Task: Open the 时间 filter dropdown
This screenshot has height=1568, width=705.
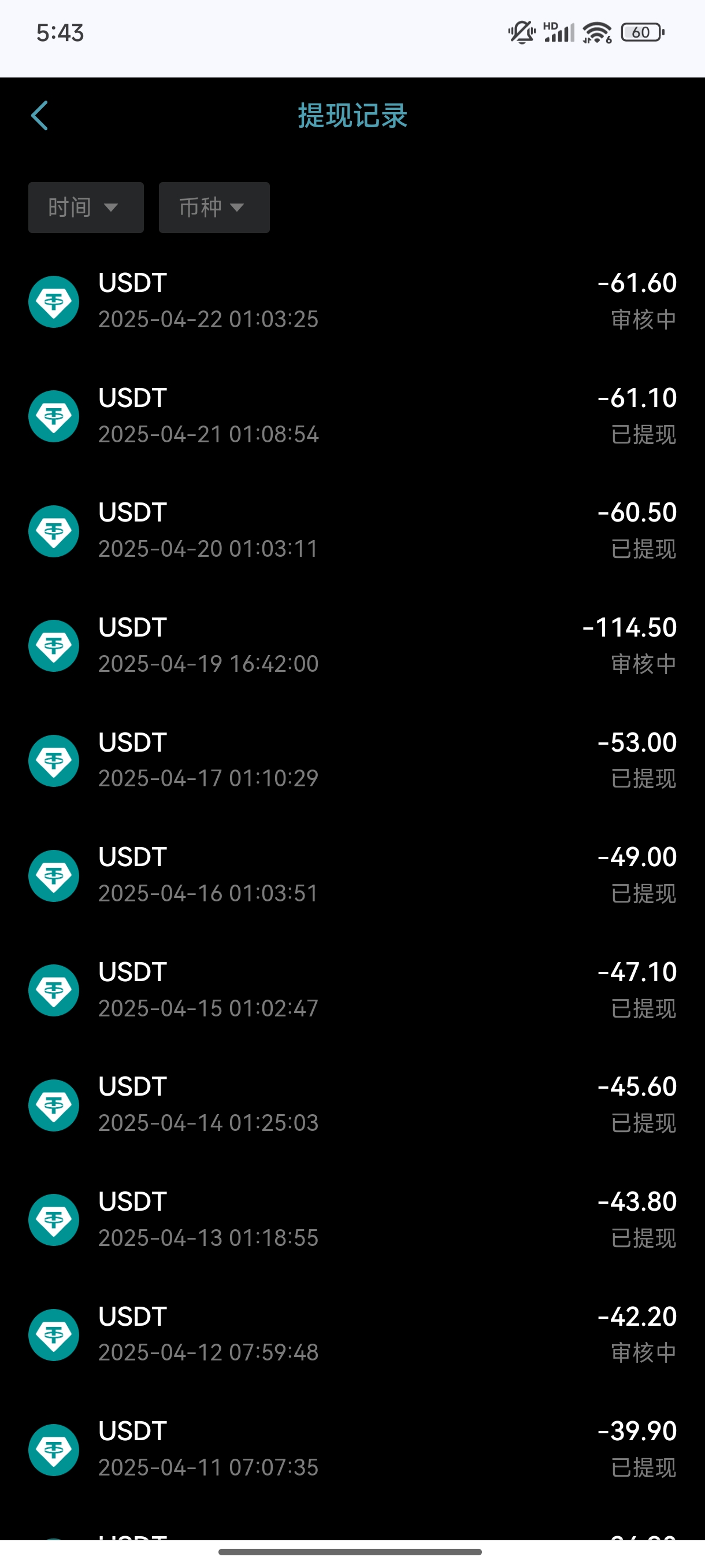Action: tap(86, 208)
